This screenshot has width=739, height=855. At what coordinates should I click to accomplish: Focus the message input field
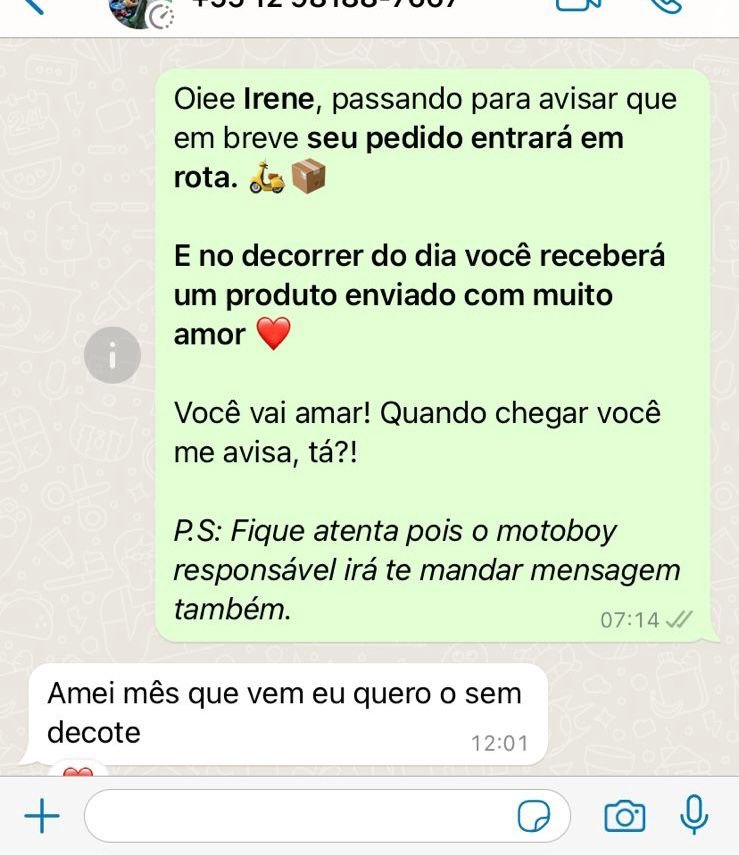(300, 818)
